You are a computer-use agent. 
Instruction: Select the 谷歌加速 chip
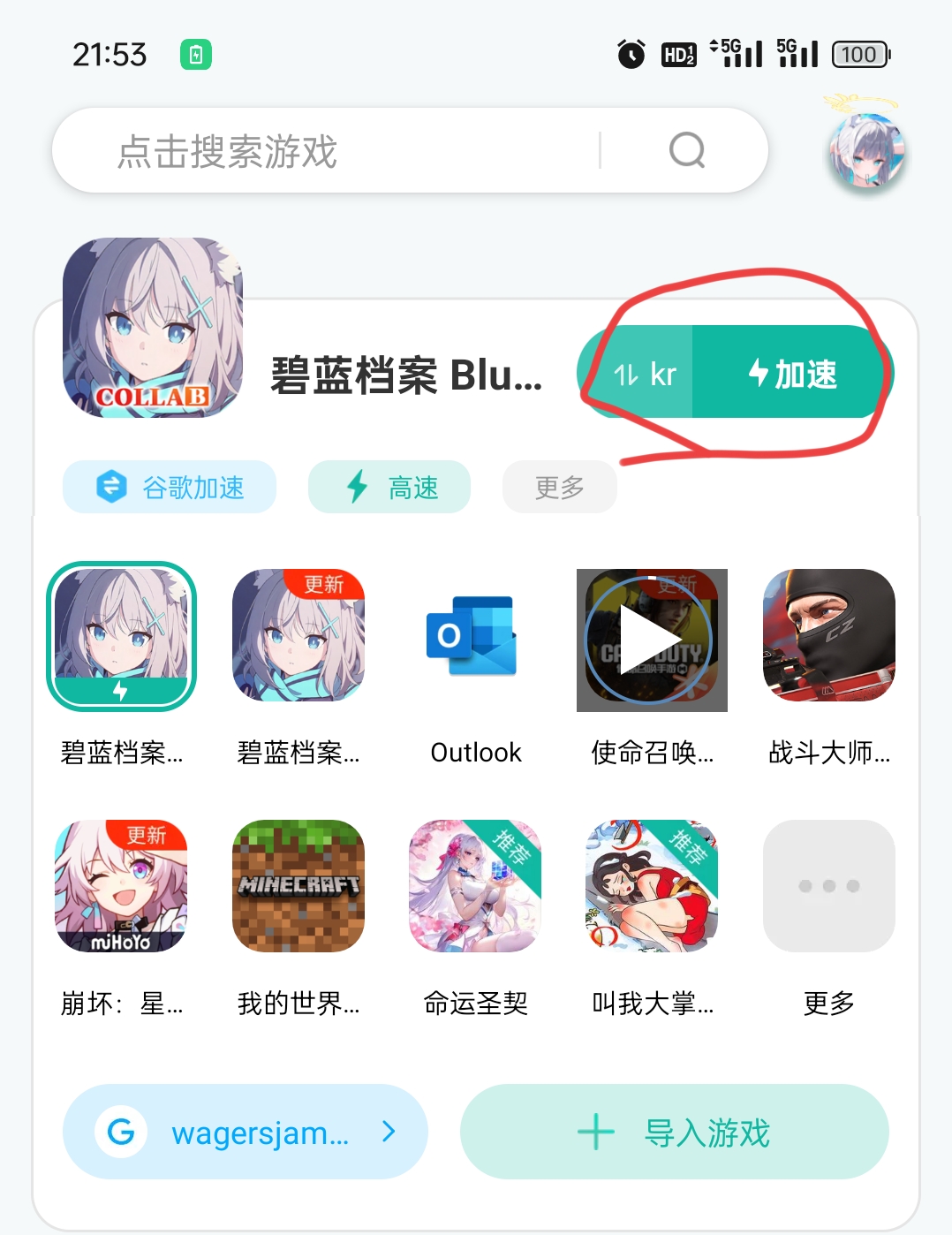click(x=170, y=487)
